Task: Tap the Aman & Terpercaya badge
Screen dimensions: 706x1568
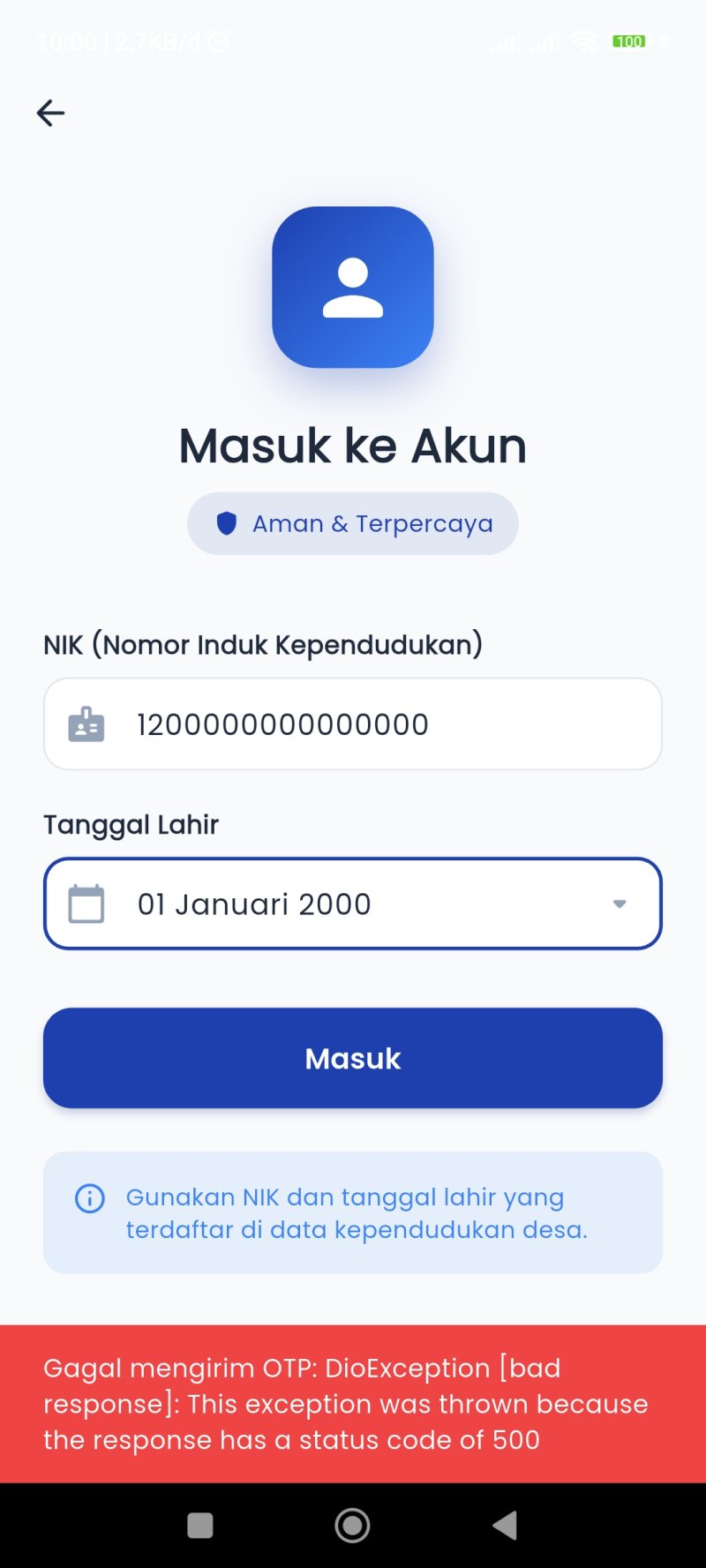Action: tap(351, 523)
